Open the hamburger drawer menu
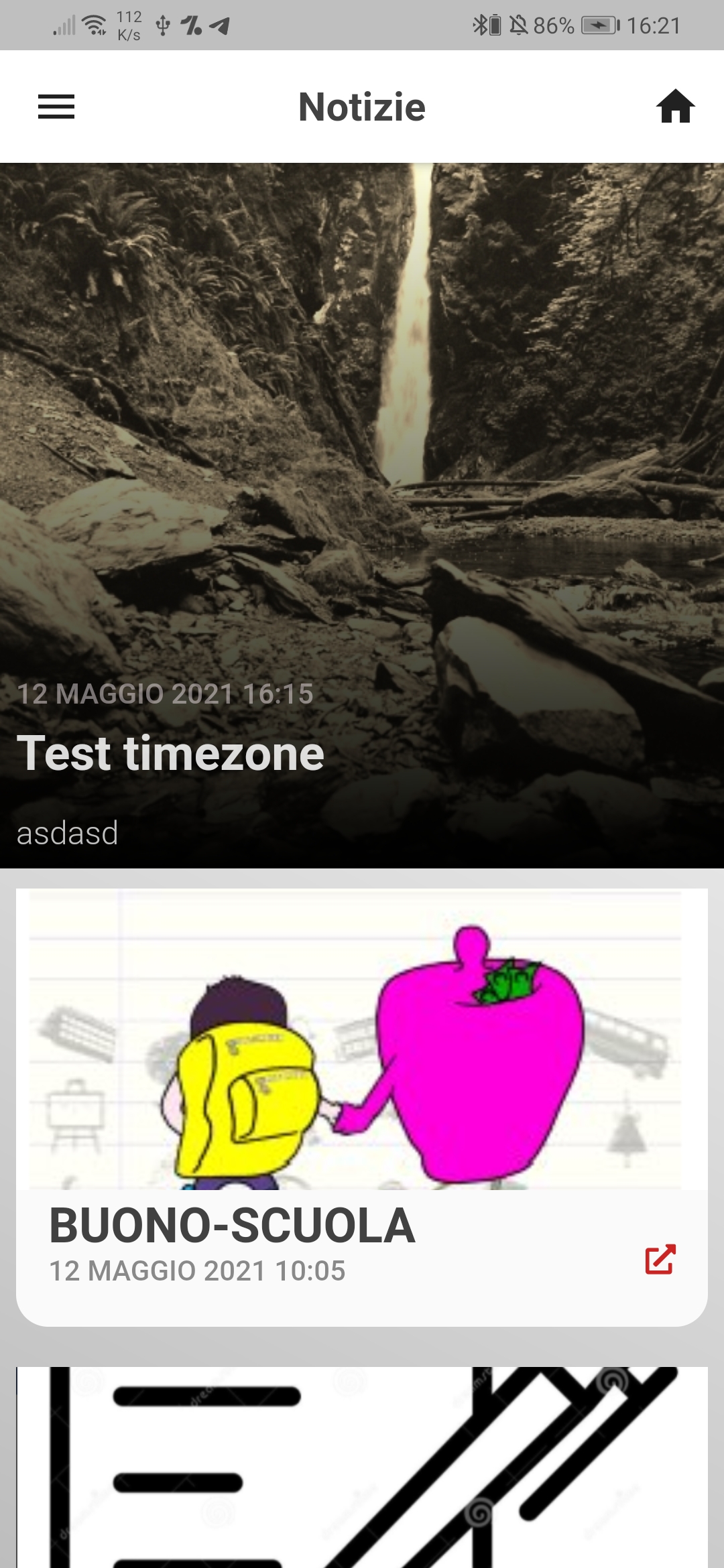Image resolution: width=724 pixels, height=1568 pixels. click(x=56, y=107)
